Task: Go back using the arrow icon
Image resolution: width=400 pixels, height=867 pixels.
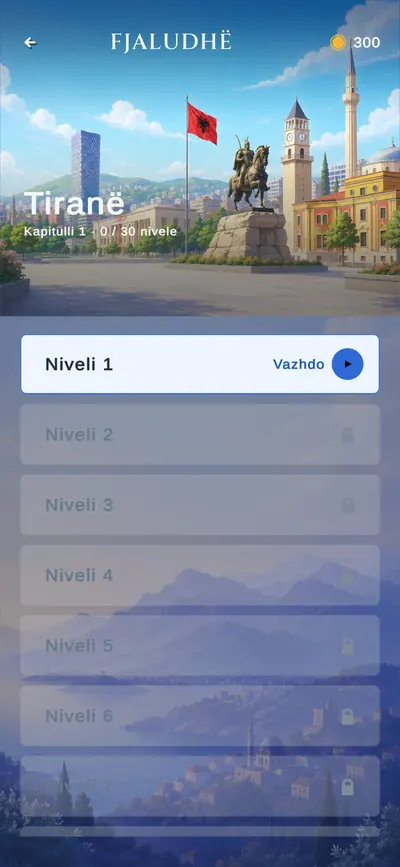Action: click(30, 43)
